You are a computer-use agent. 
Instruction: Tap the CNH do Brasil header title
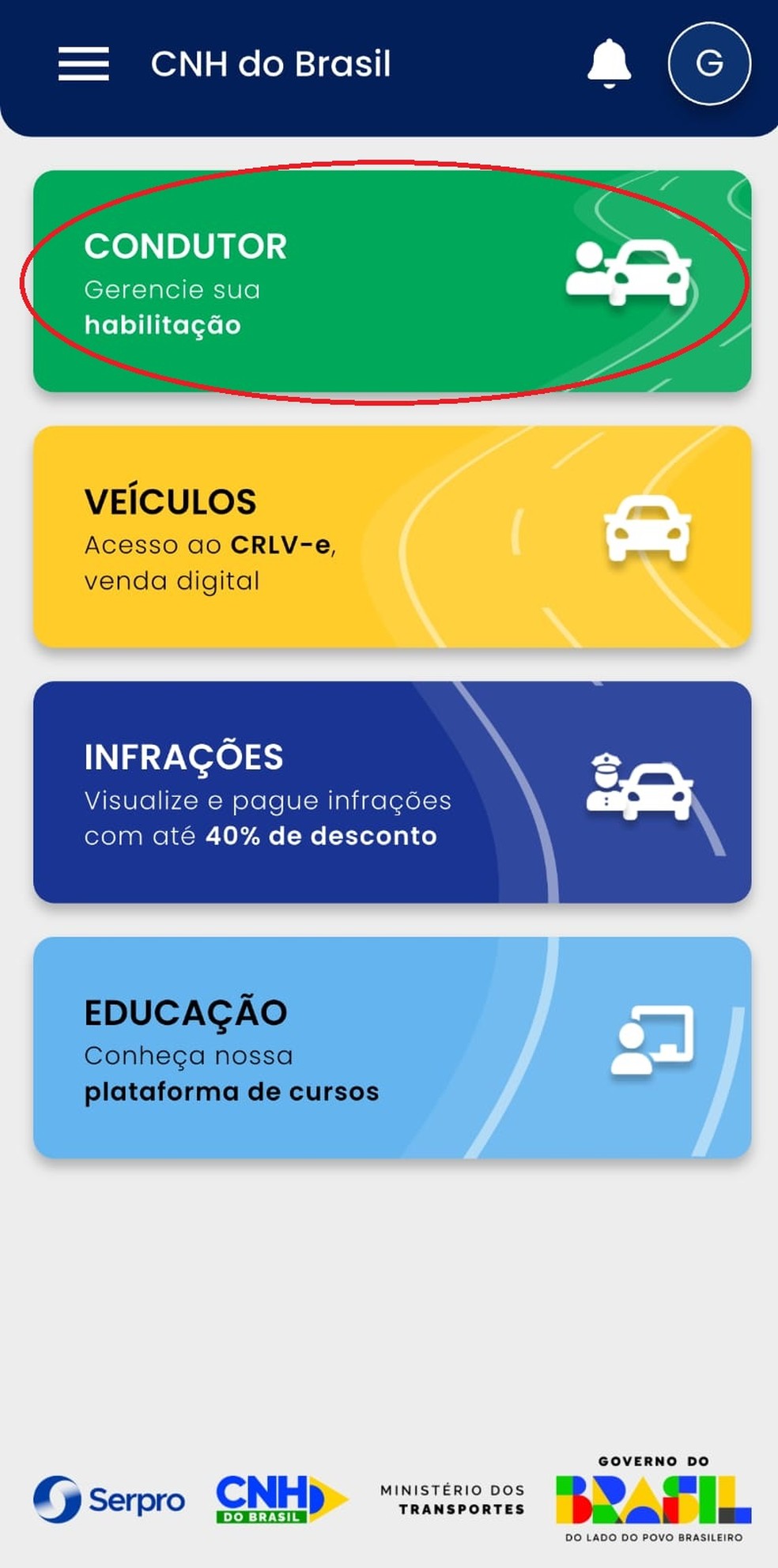[x=270, y=63]
